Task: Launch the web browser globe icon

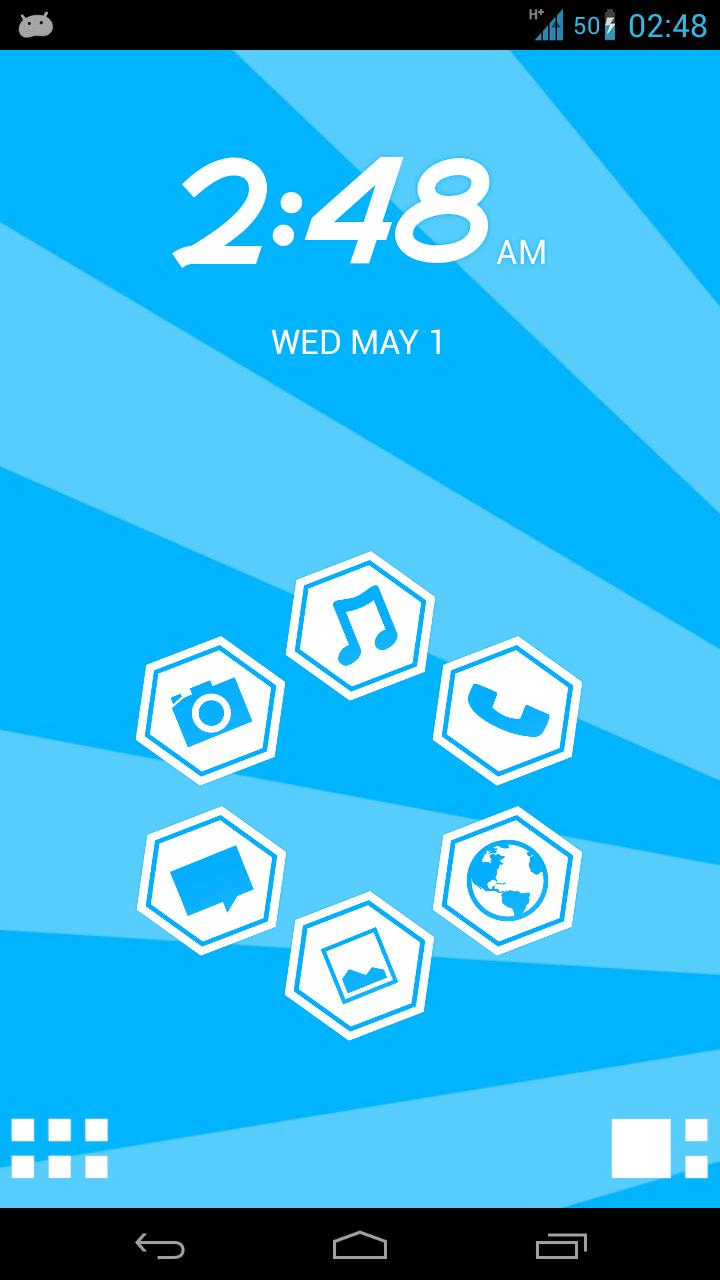Action: [x=507, y=880]
